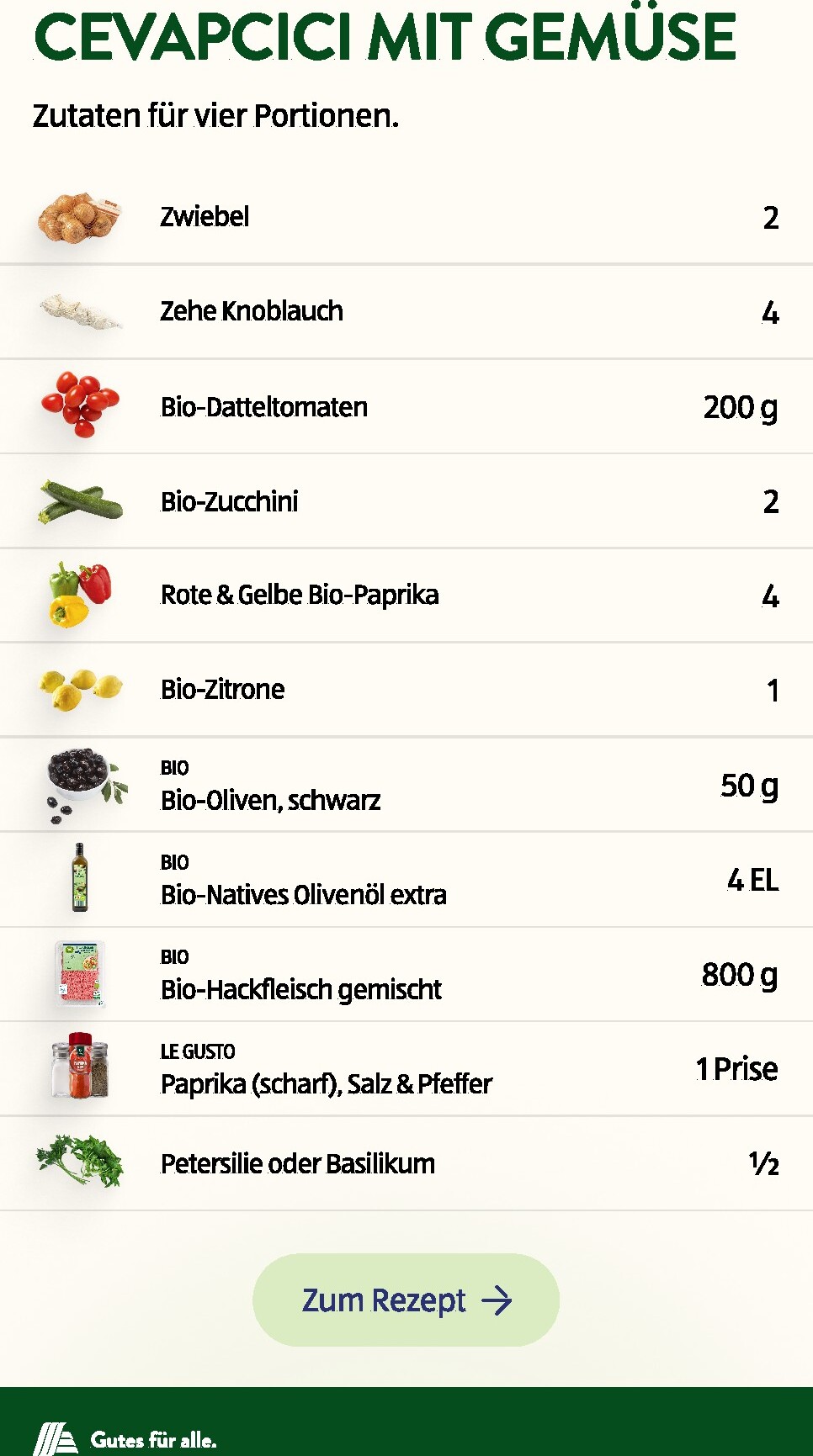813x1456 pixels.
Task: Click the 1 Prise quantity label
Action: click(x=736, y=1068)
